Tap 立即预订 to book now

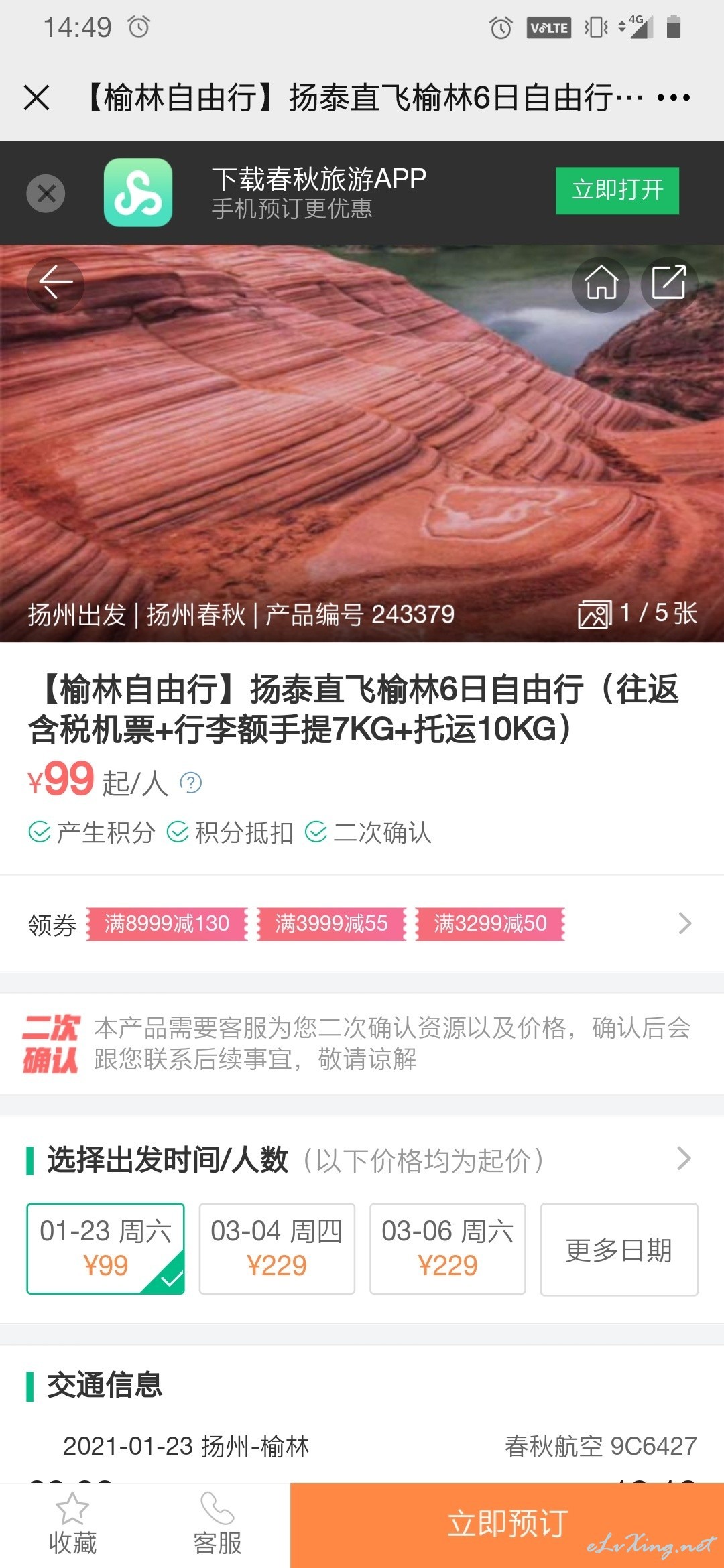tap(507, 1525)
